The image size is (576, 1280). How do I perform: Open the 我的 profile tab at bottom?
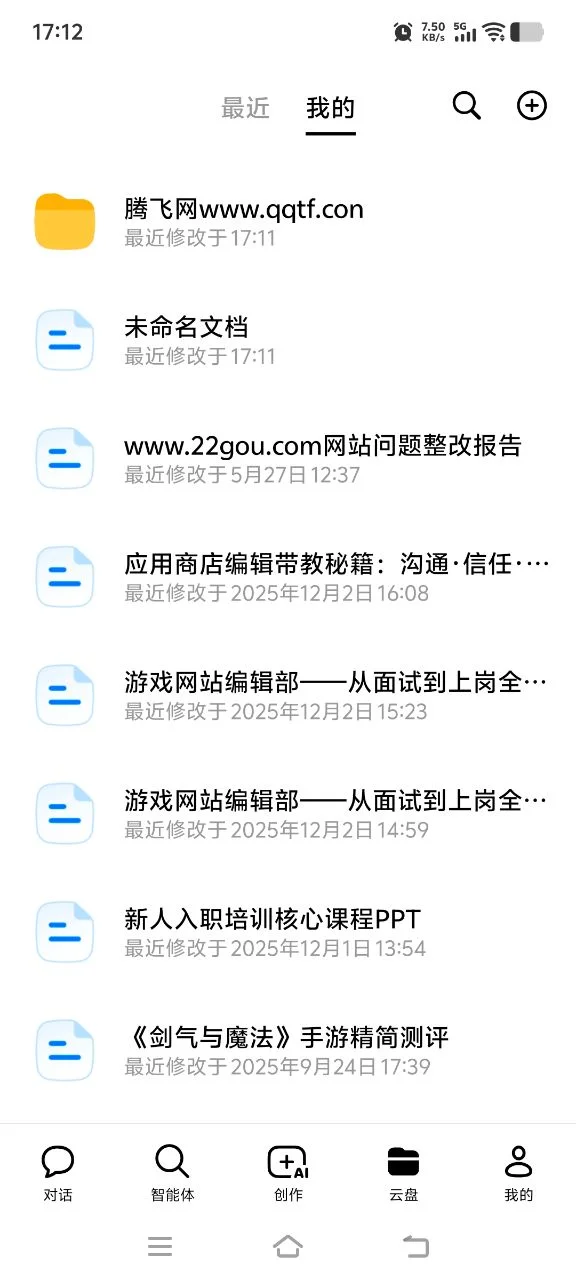[x=518, y=1172]
